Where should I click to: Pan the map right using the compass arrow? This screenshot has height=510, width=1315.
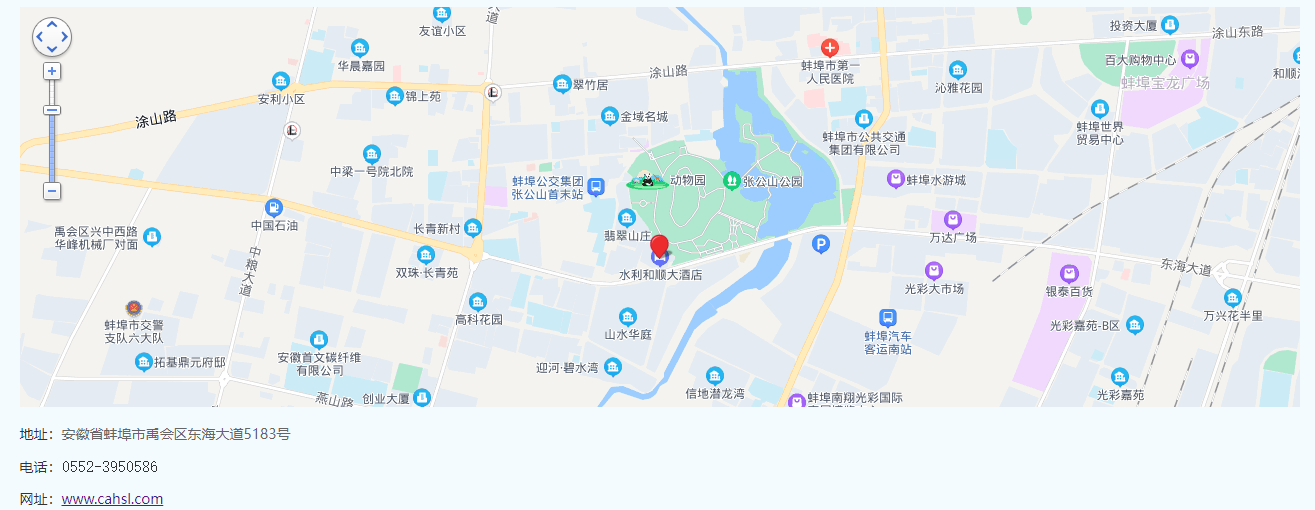[x=65, y=38]
